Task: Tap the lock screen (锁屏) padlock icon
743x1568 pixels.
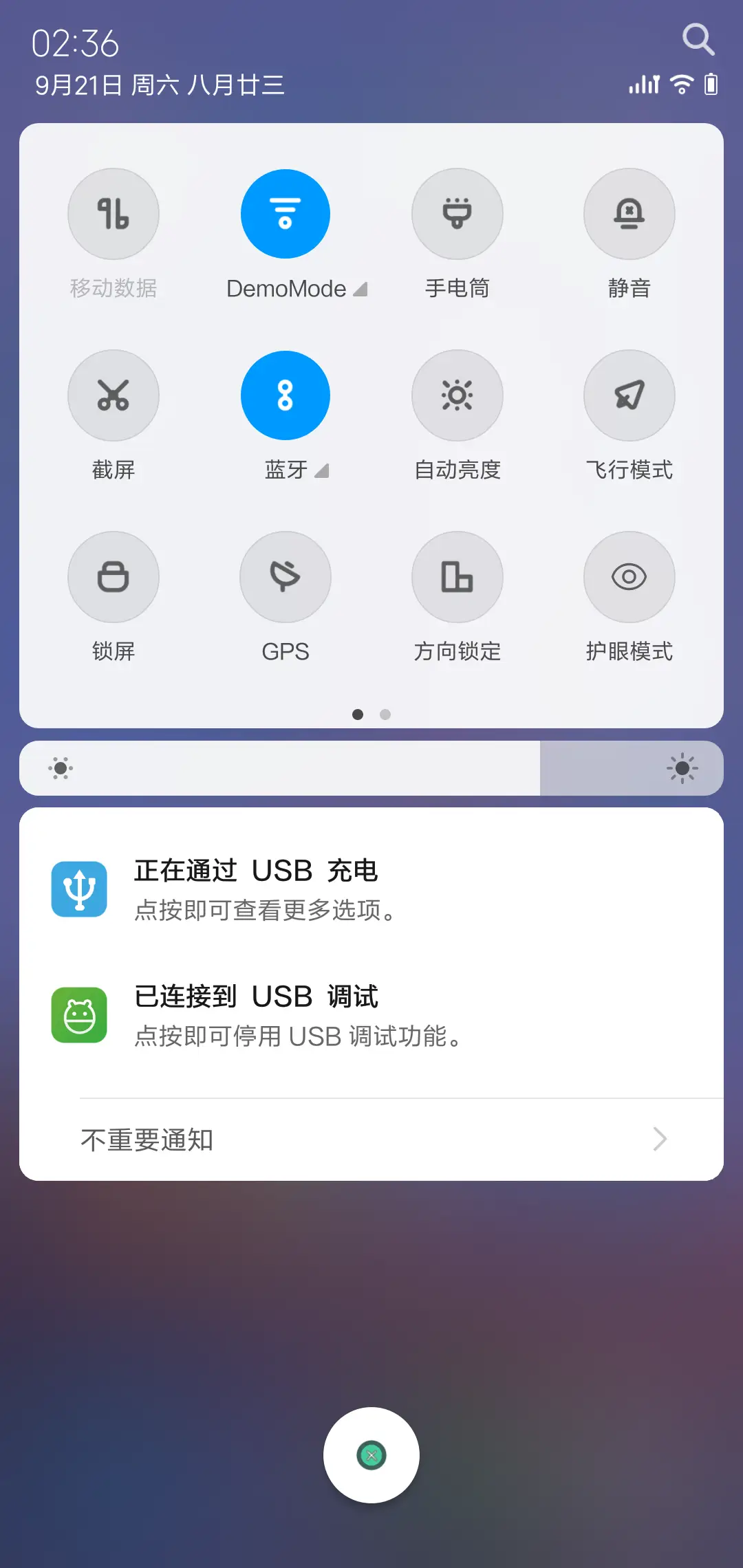Action: (114, 577)
